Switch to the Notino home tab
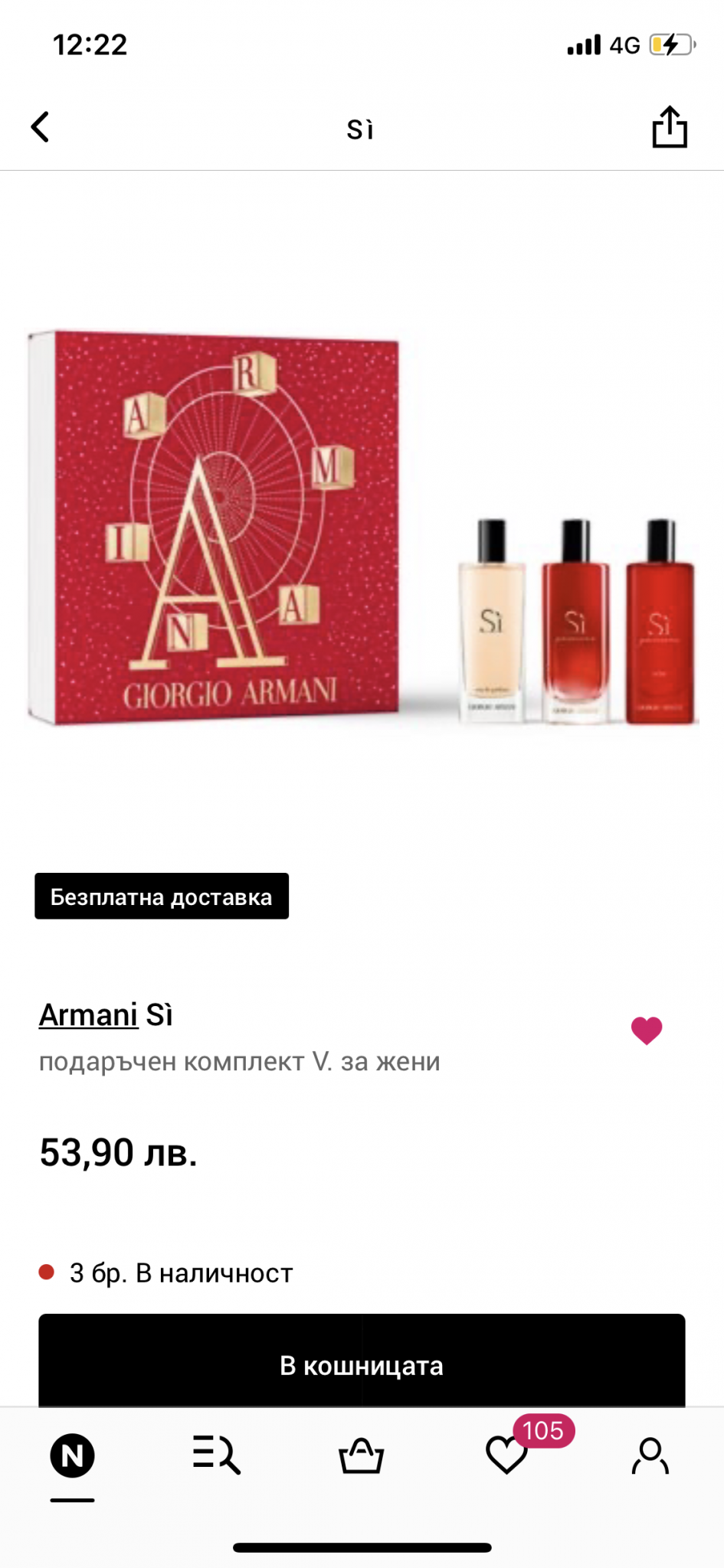The height and width of the screenshot is (1568, 724). tap(72, 1456)
